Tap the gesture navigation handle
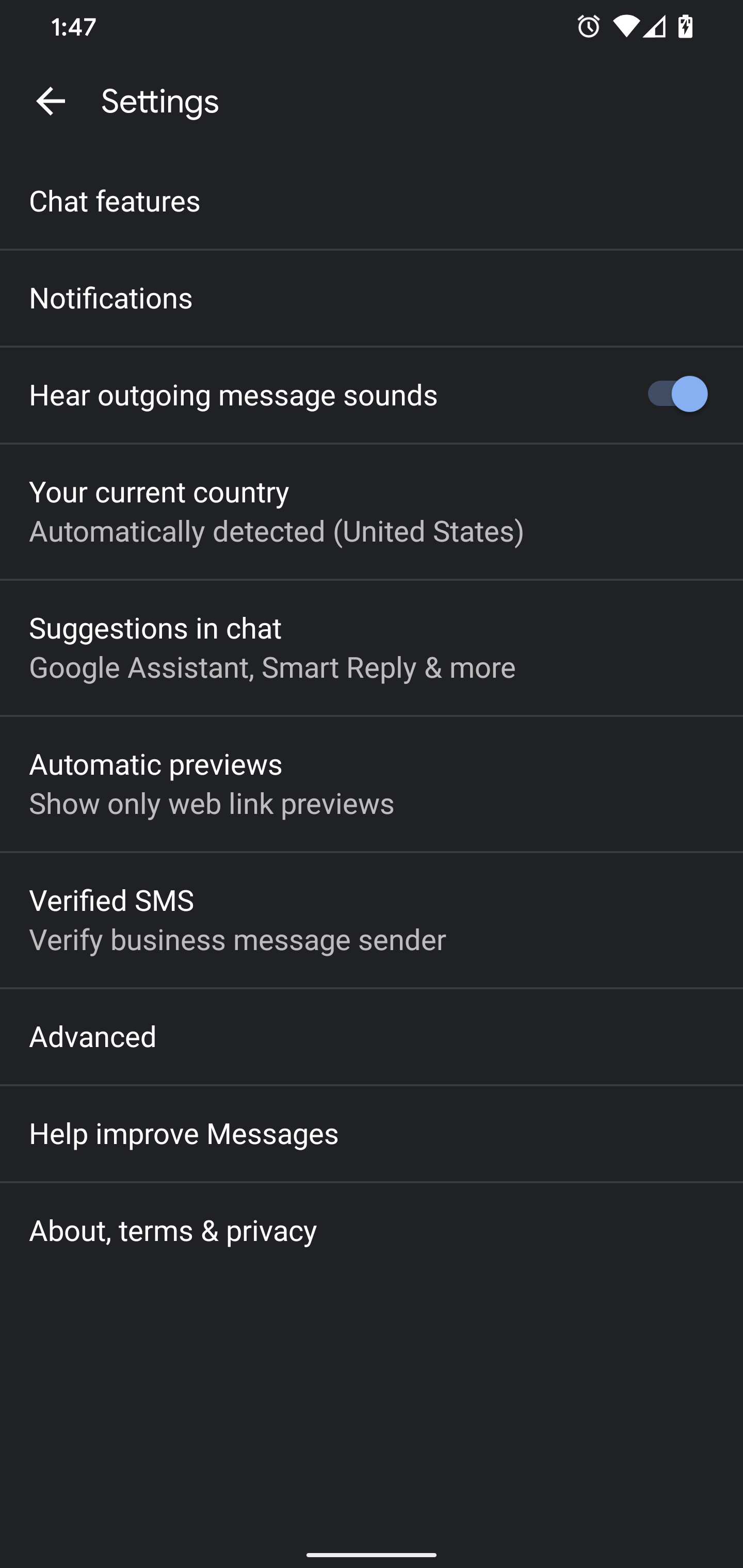743x1568 pixels. click(x=372, y=1555)
